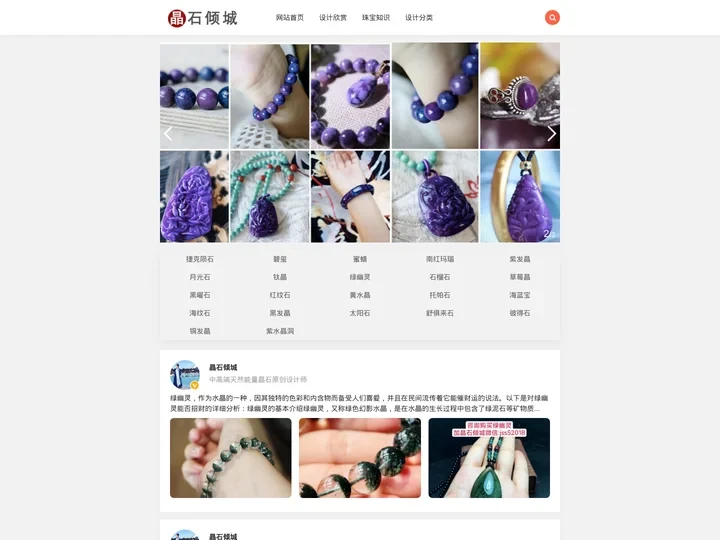
Task: Show next carousel slide with right arrow
Action: click(x=551, y=133)
